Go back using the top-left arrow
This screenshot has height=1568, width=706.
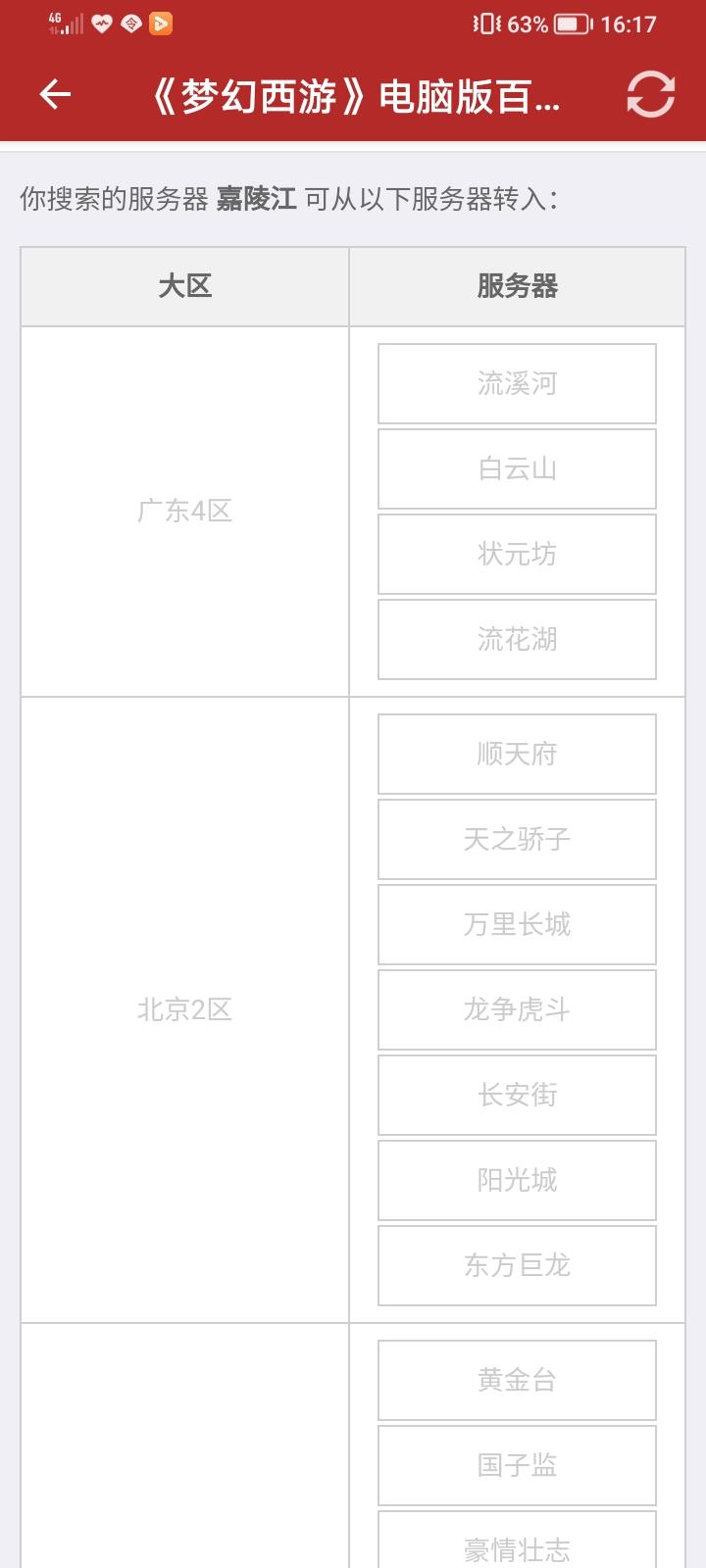click(x=55, y=95)
